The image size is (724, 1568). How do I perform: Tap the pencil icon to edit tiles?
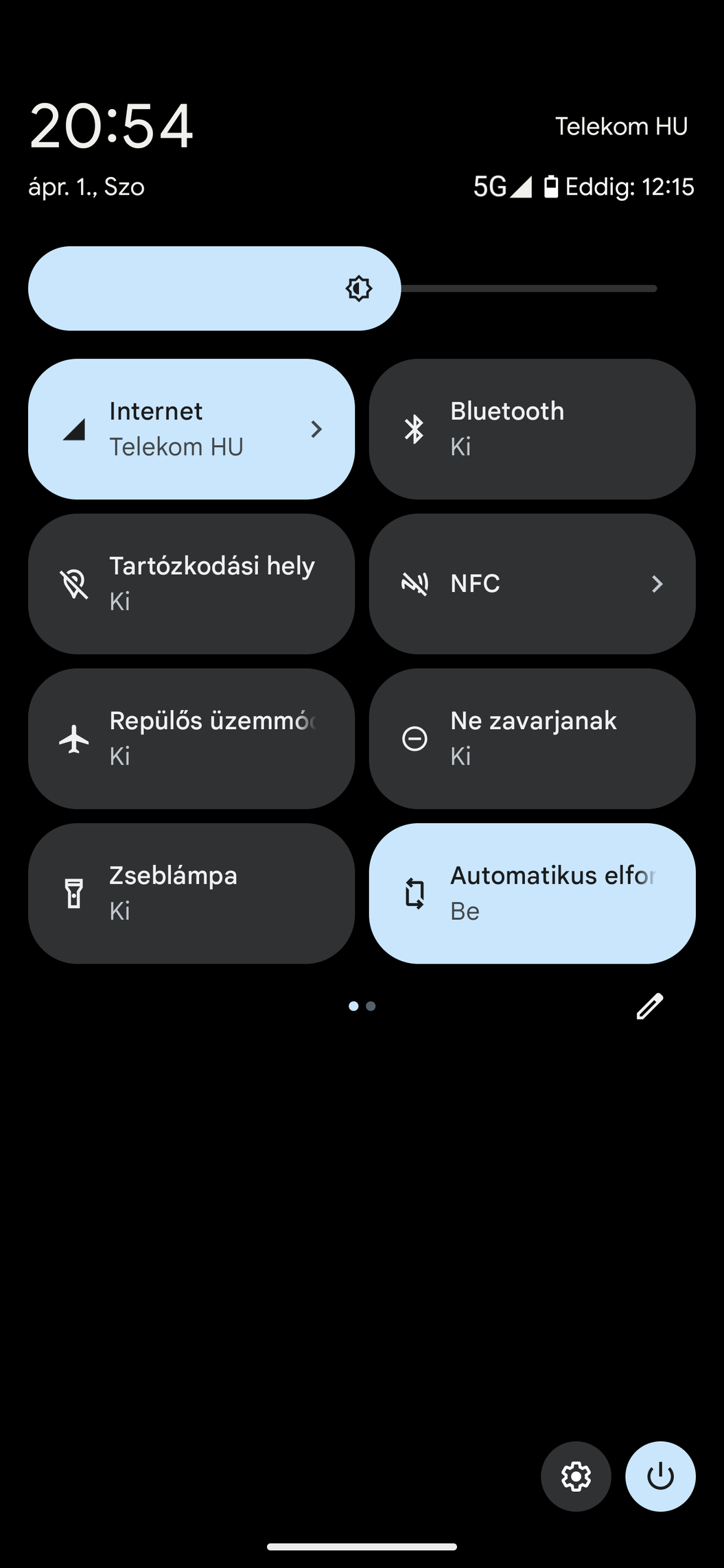[649, 1006]
